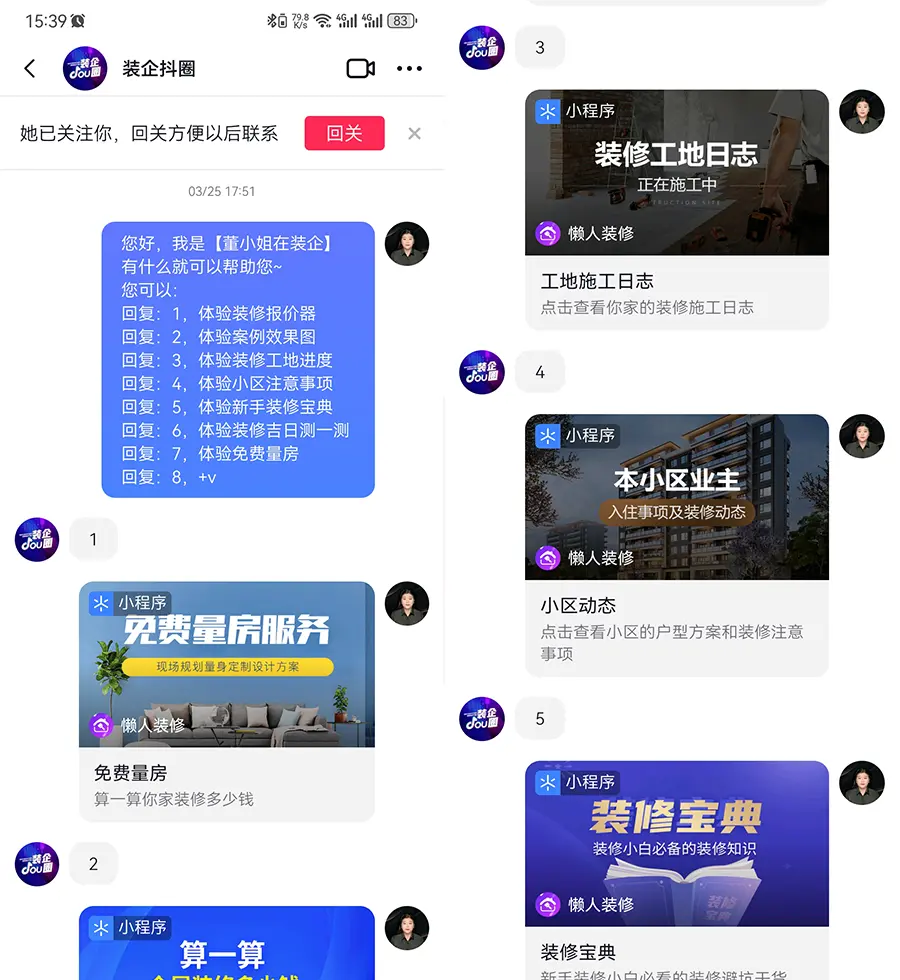Image resolution: width=900 pixels, height=980 pixels.
Task: Dismiss the follow-back banner
Action: click(414, 133)
